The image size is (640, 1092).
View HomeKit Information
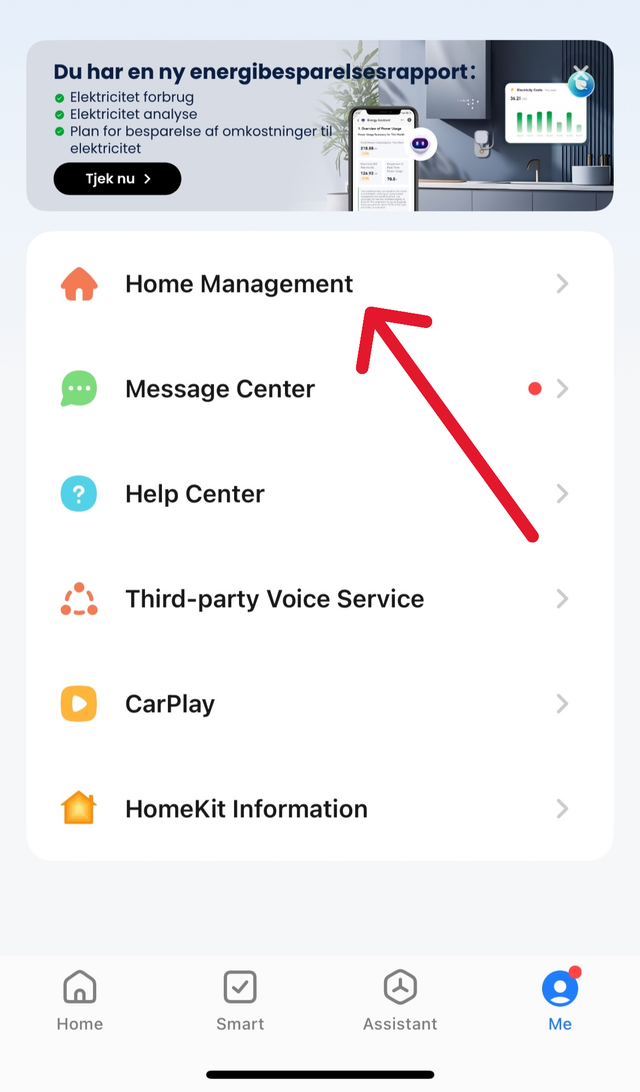point(246,809)
